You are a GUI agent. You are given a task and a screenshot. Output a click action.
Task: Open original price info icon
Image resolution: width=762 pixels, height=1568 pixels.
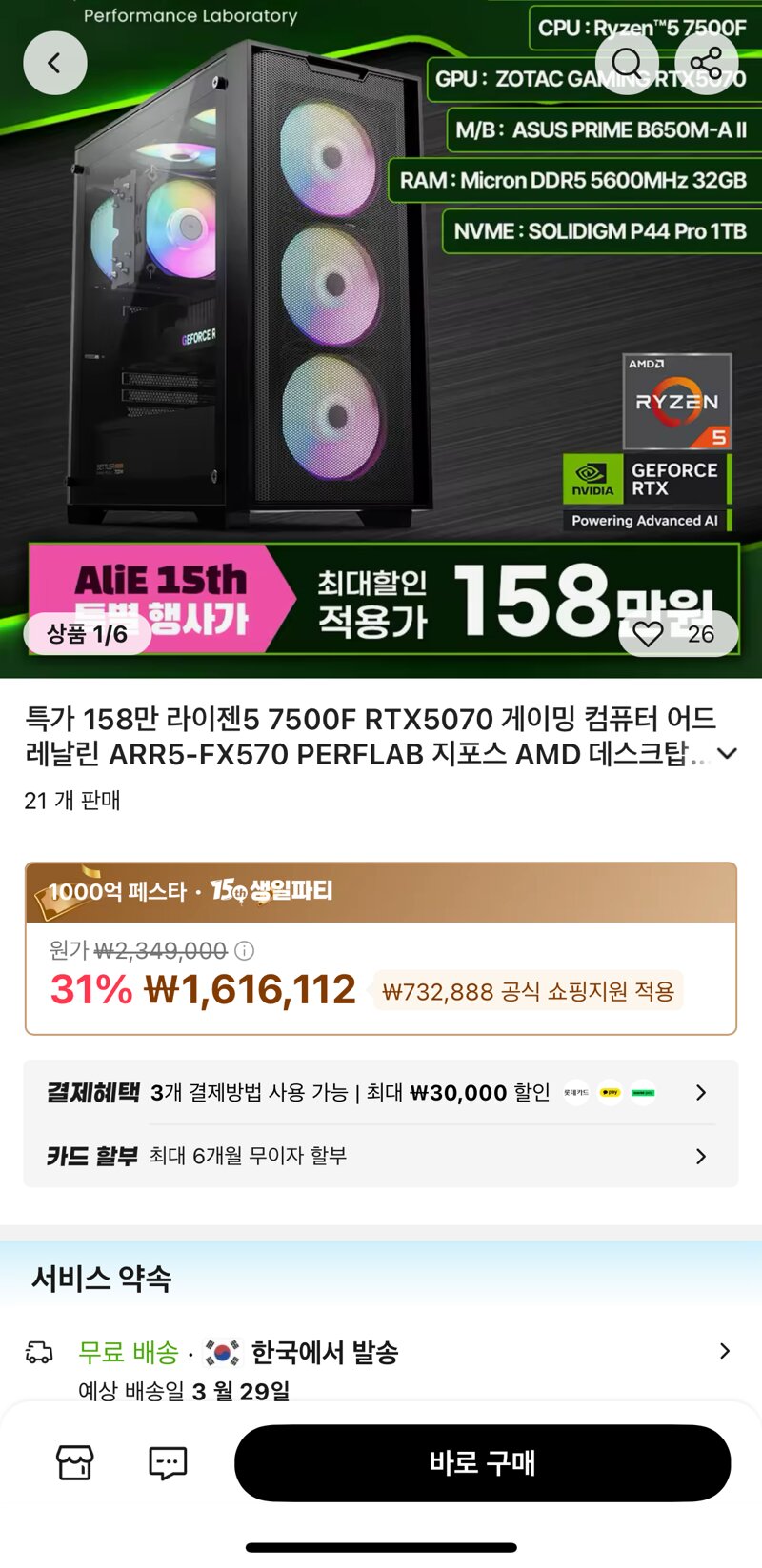pos(245,950)
